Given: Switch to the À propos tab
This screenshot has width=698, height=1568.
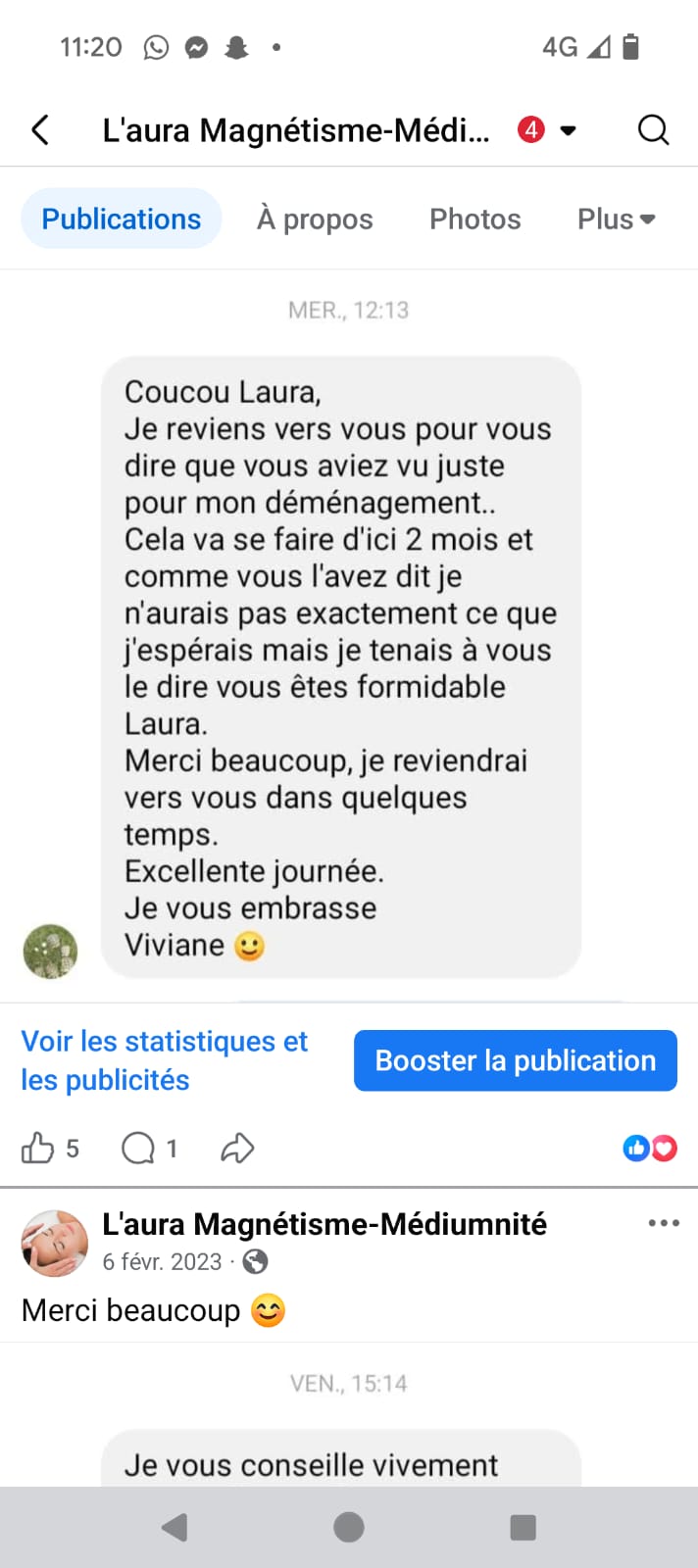Looking at the screenshot, I should point(315,219).
